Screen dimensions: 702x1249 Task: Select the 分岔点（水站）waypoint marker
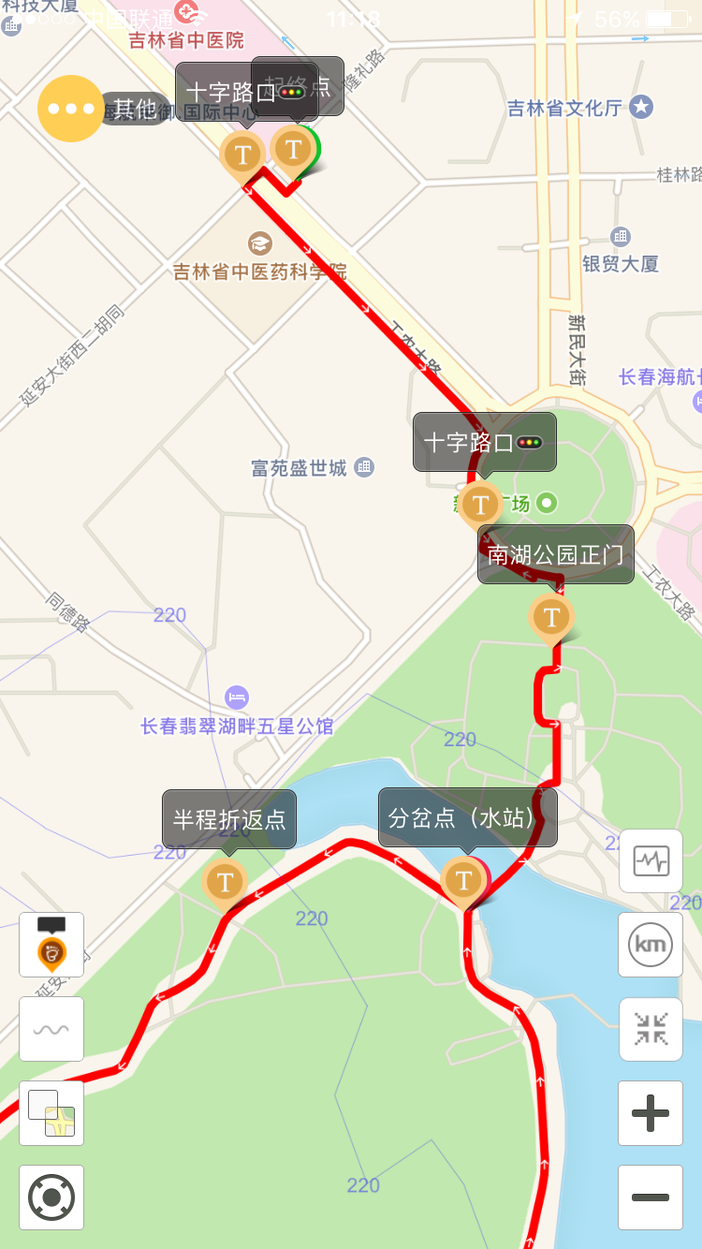coord(463,880)
